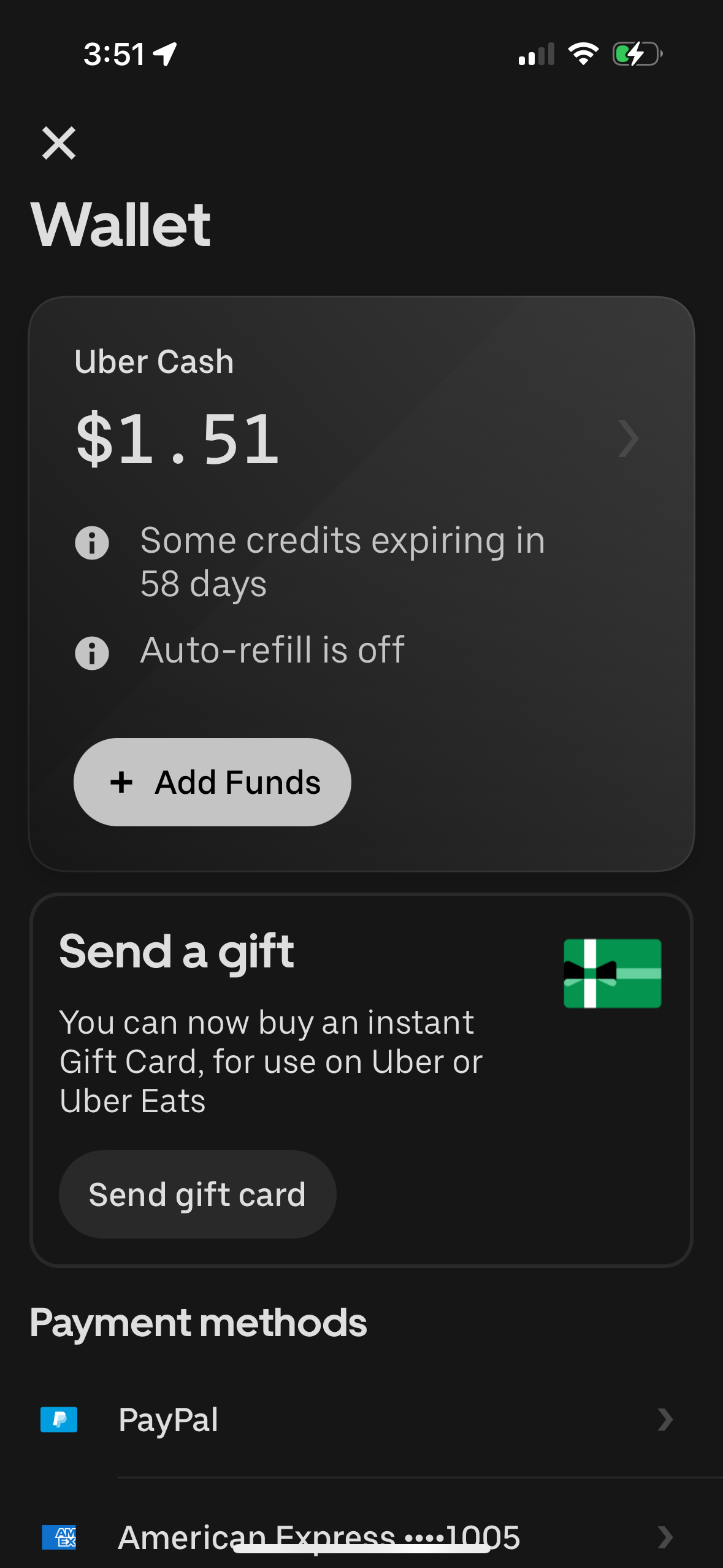Close the Wallet screen with the X
Image resolution: width=723 pixels, height=1568 pixels.
click(59, 144)
